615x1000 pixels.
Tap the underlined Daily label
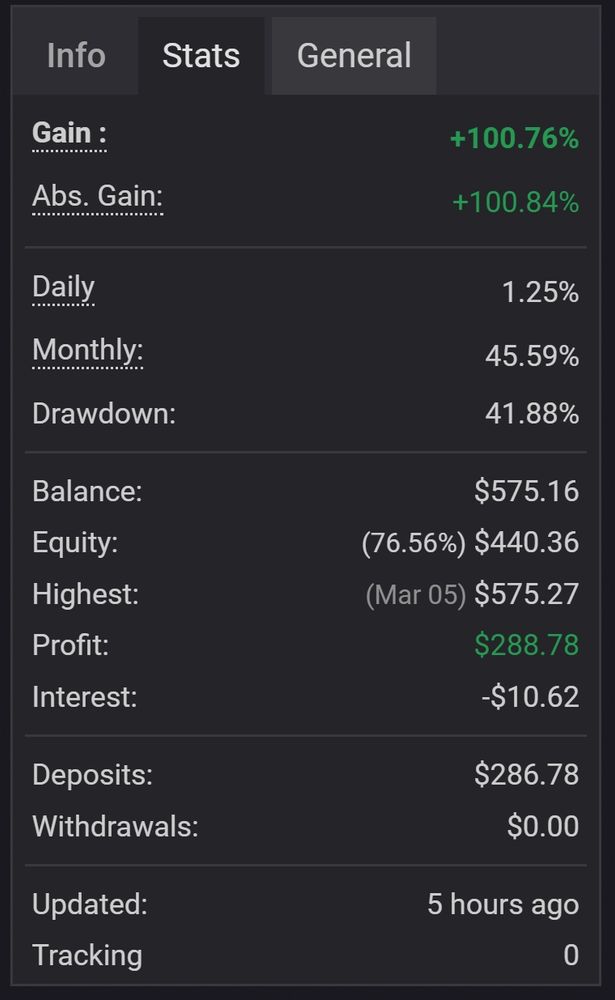click(x=63, y=288)
